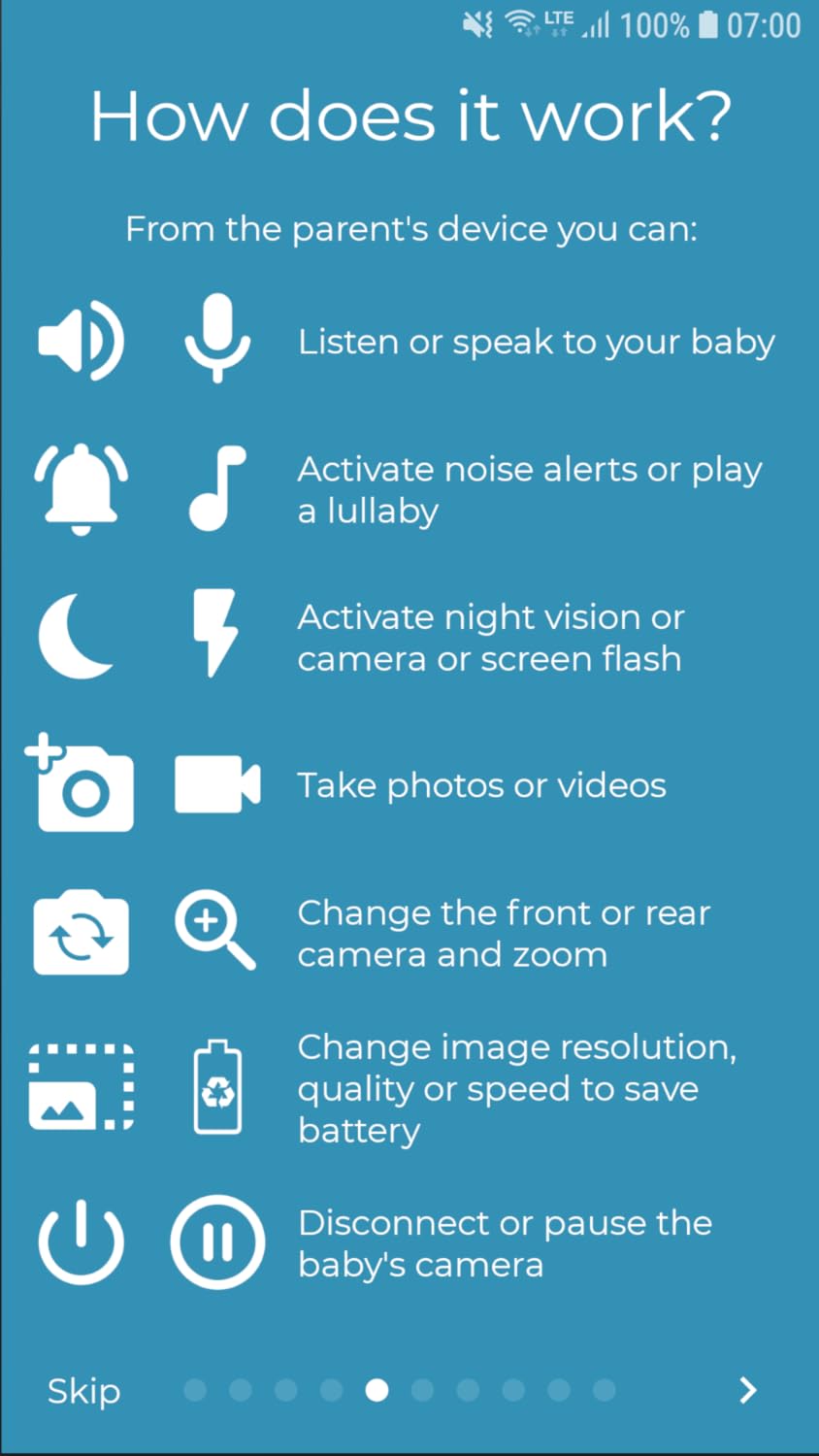Select the first page indicator dot
Image resolution: width=819 pixels, height=1456 pixels.
[x=194, y=1391]
